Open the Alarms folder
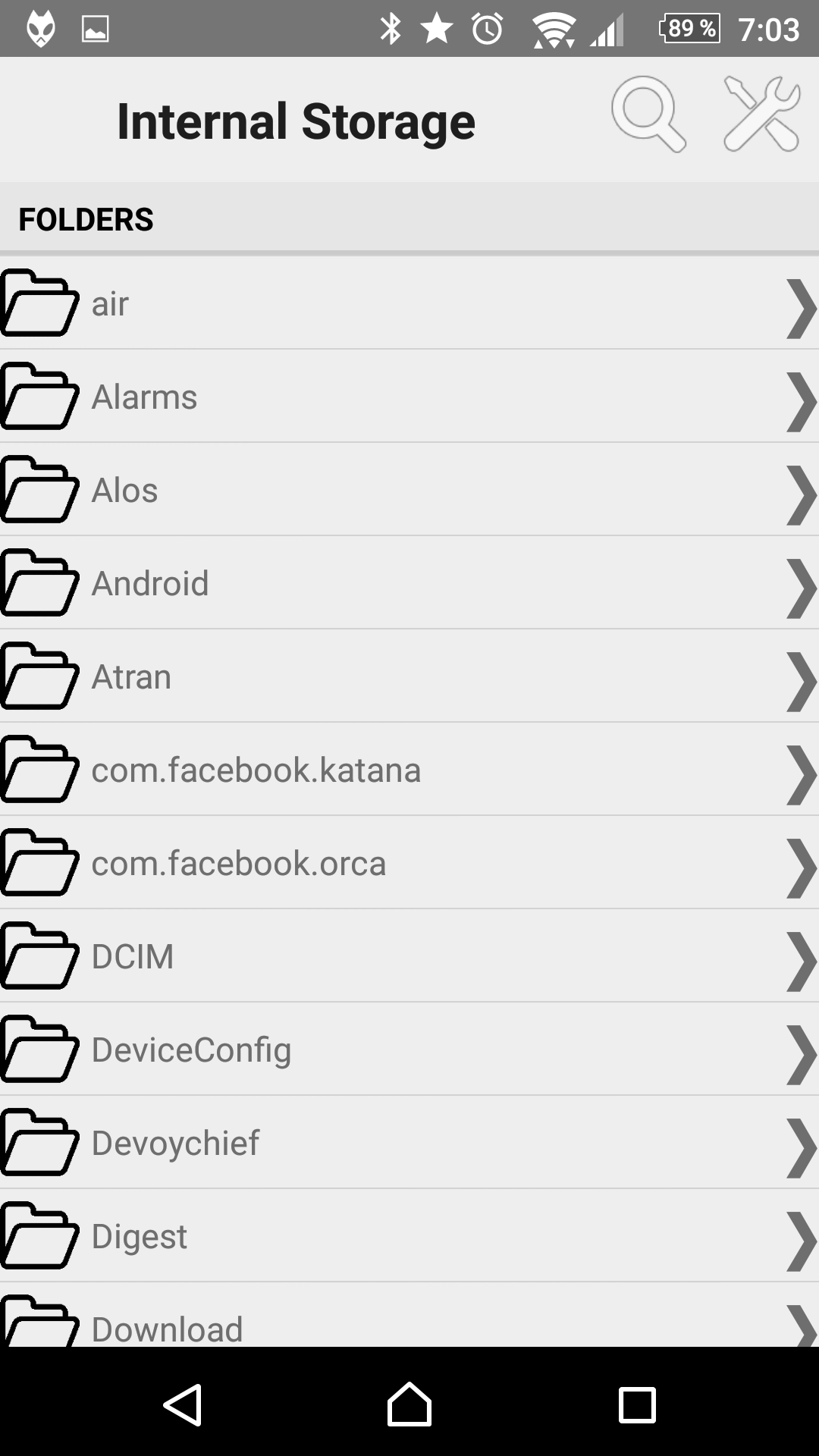 [x=409, y=397]
